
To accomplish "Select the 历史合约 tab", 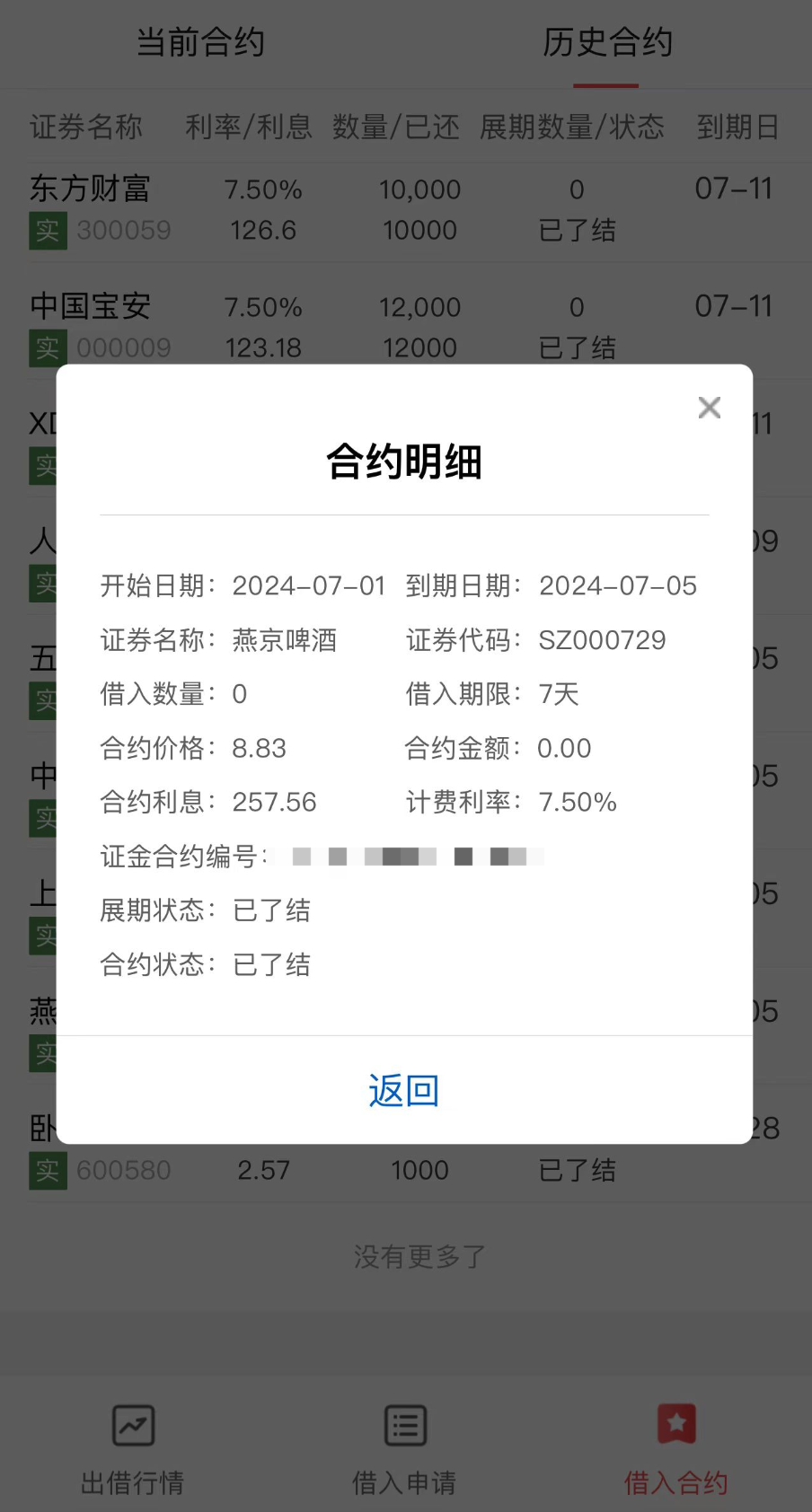I will [607, 43].
